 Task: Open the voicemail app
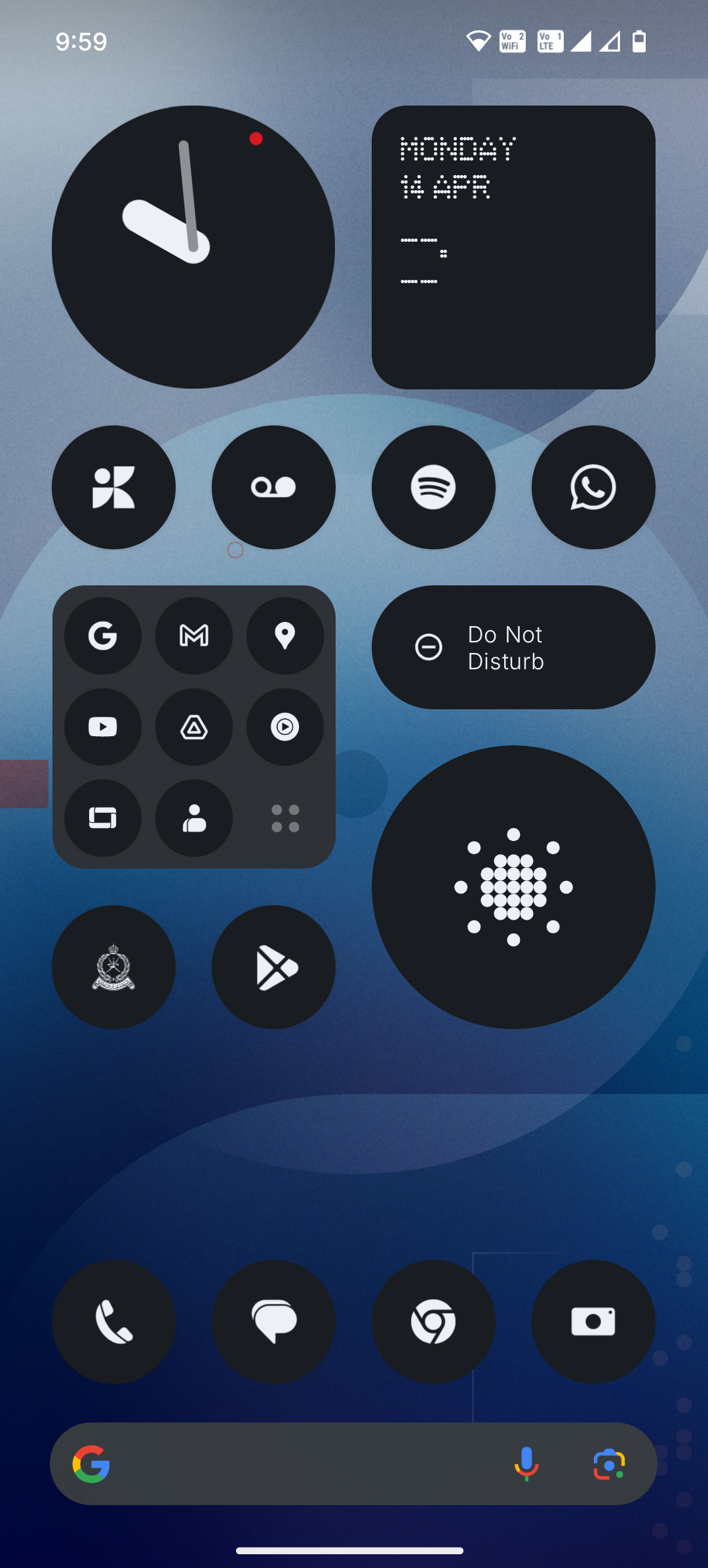(273, 487)
